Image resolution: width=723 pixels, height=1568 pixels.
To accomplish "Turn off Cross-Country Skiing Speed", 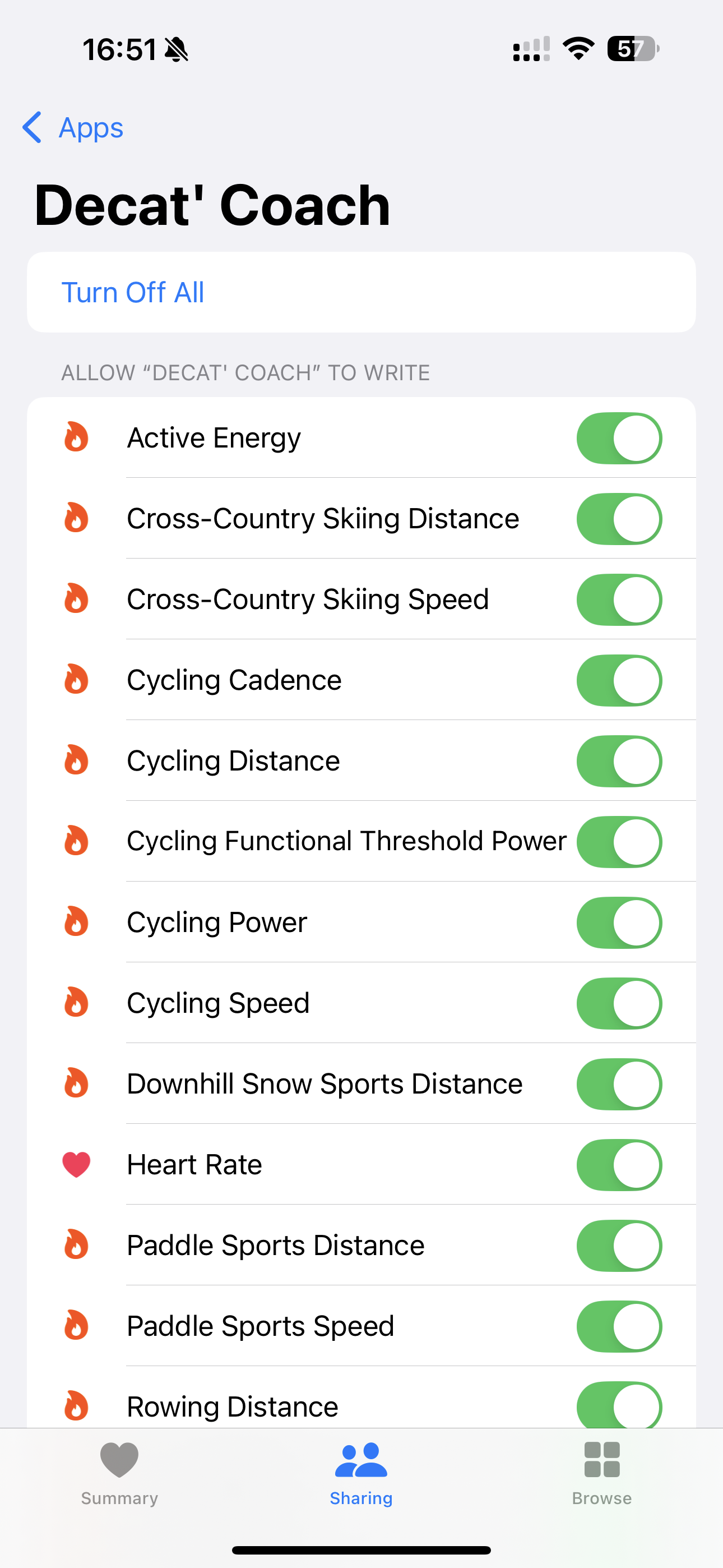I will tap(618, 599).
